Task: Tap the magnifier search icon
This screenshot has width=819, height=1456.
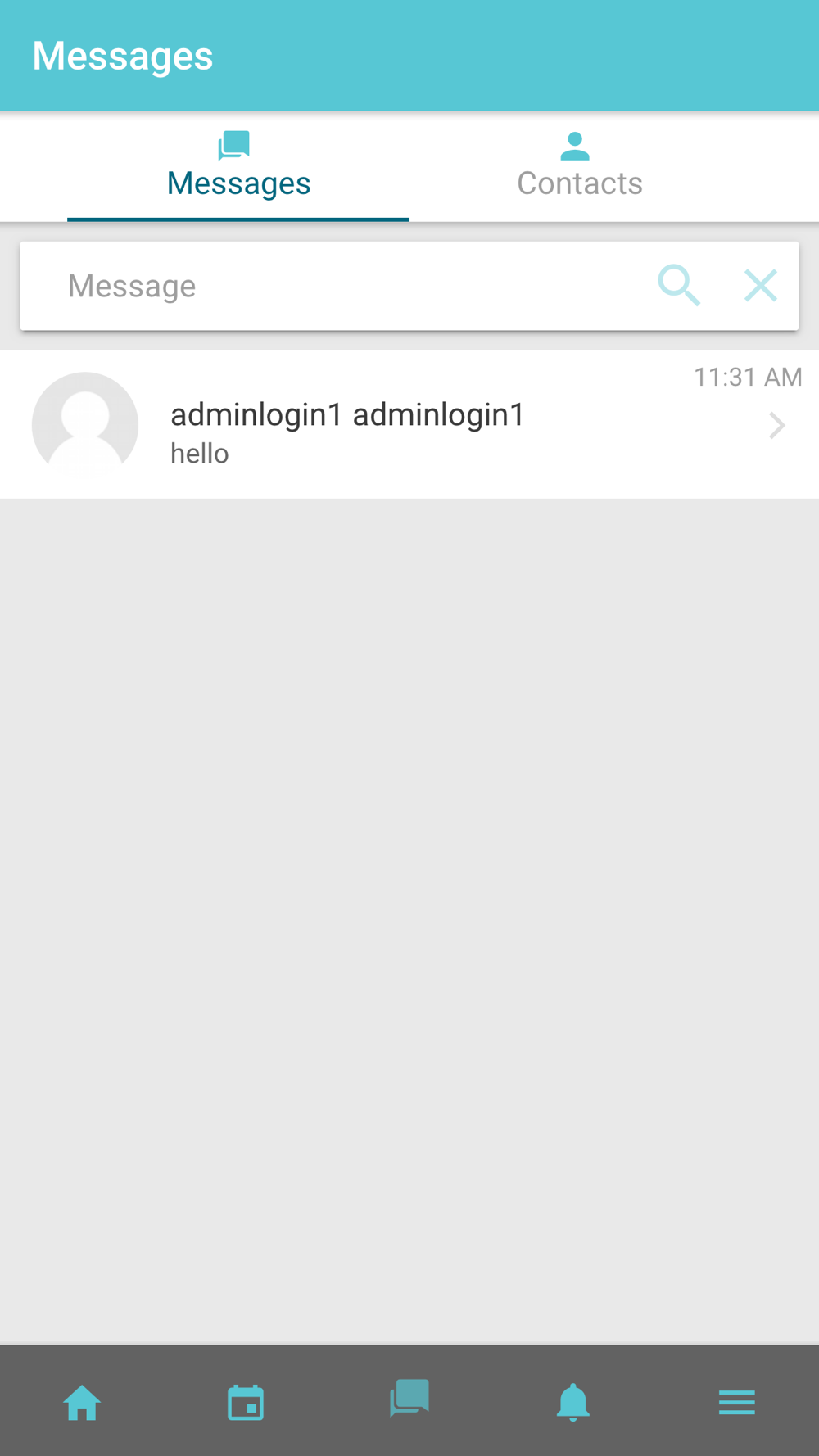Action: [x=679, y=286]
